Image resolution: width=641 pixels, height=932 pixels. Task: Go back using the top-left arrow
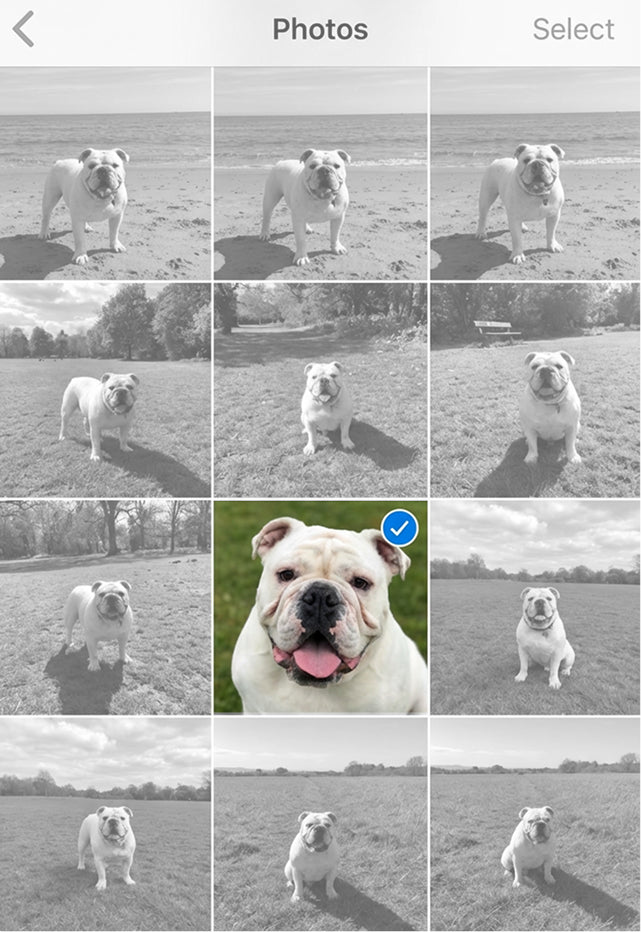tap(24, 29)
